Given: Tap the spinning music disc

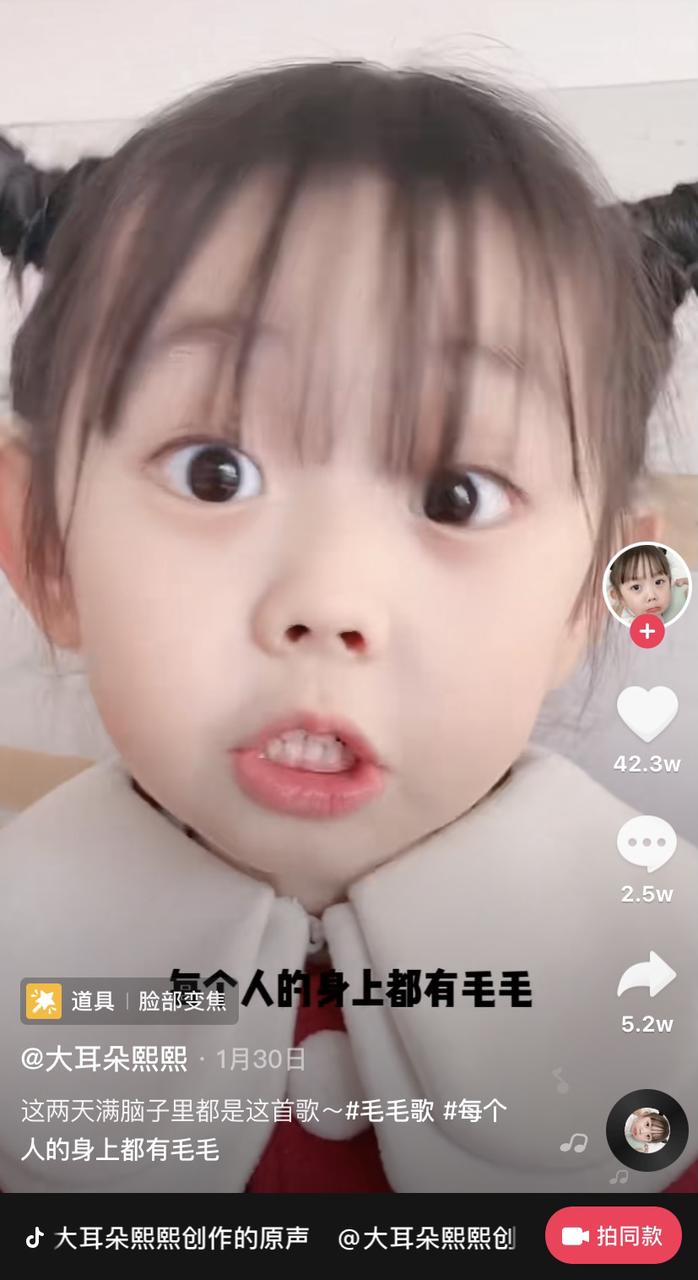Looking at the screenshot, I should point(647,1130).
